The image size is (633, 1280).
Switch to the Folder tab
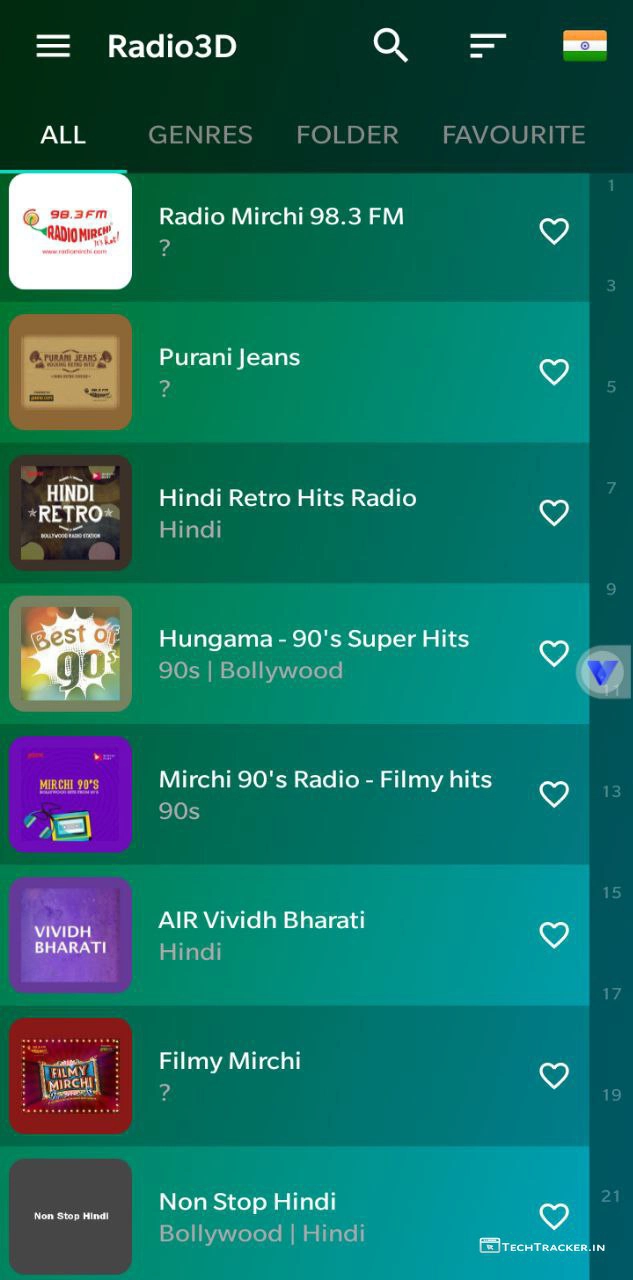[x=347, y=134]
